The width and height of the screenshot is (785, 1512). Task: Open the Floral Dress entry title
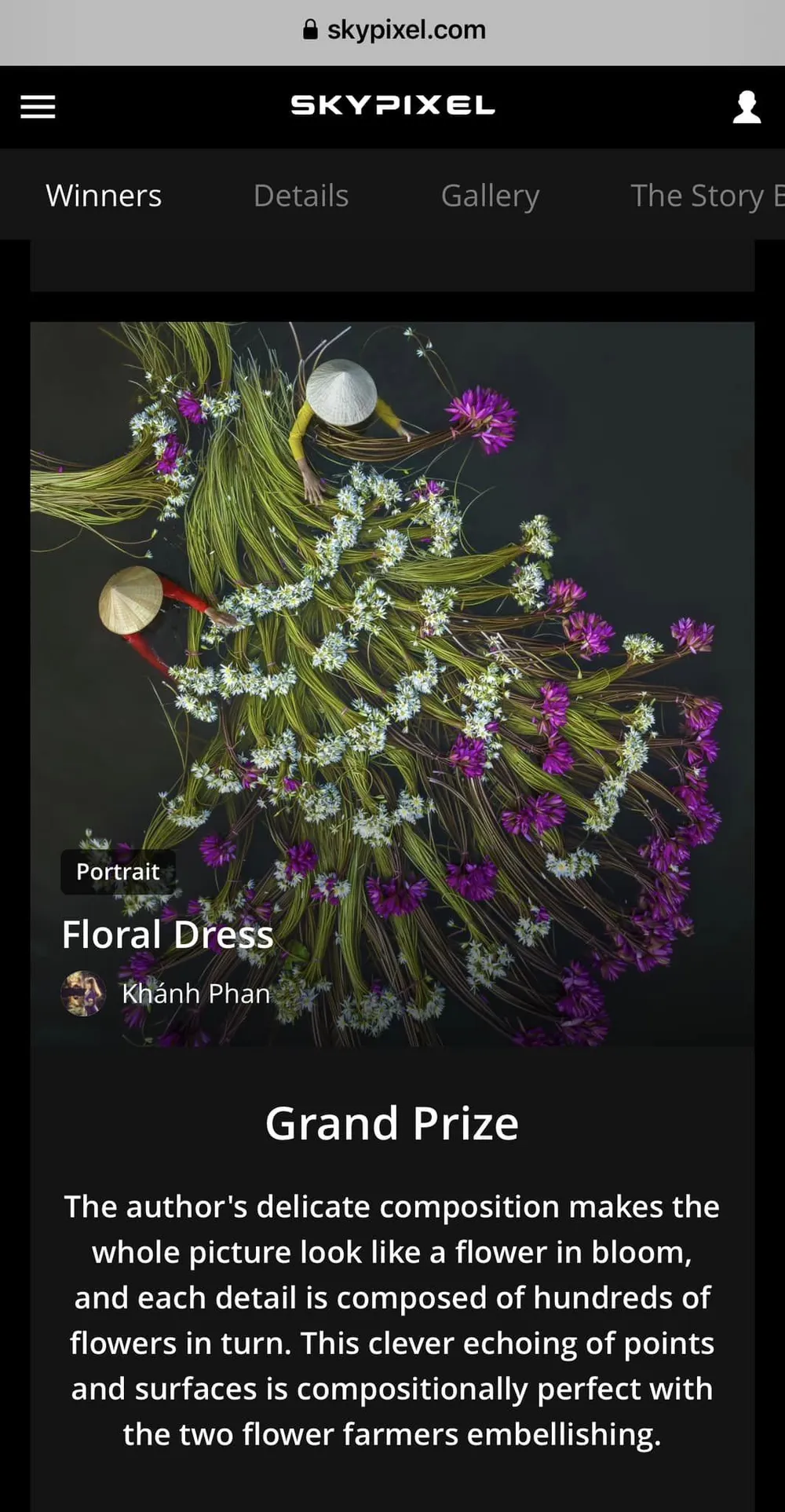point(167,934)
